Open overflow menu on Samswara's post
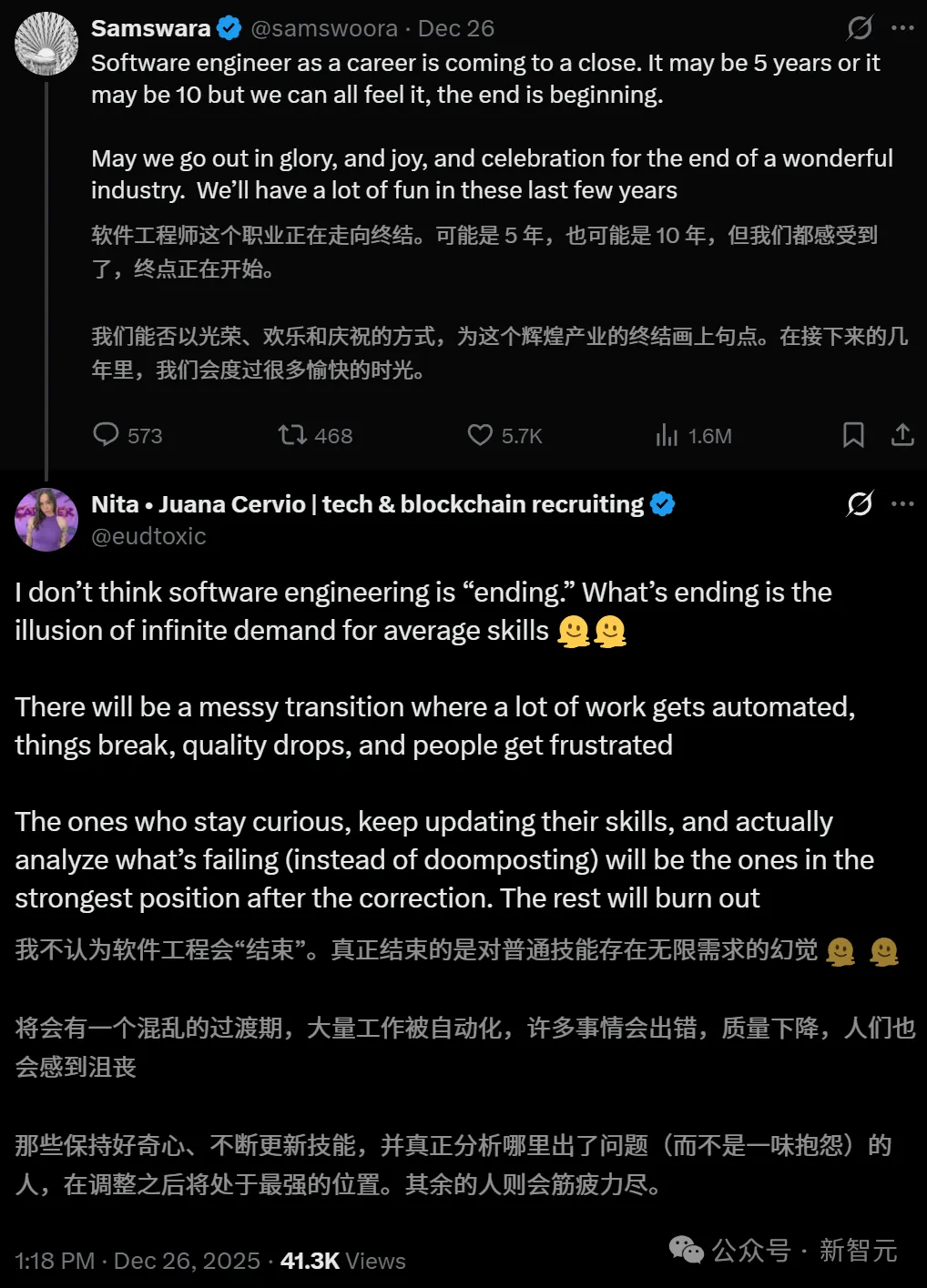The width and height of the screenshot is (927, 1288). (x=902, y=28)
